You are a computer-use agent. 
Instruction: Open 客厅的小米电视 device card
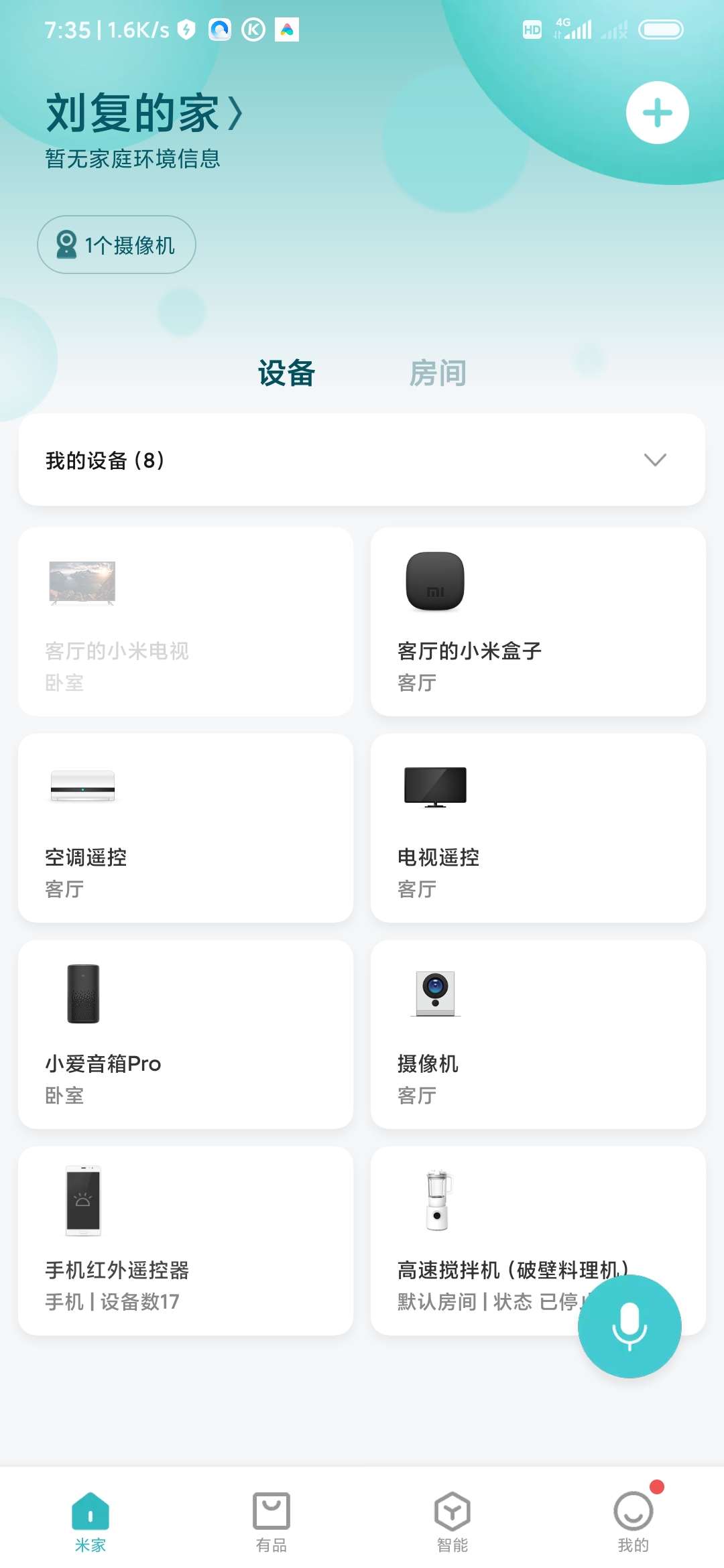pos(186,622)
